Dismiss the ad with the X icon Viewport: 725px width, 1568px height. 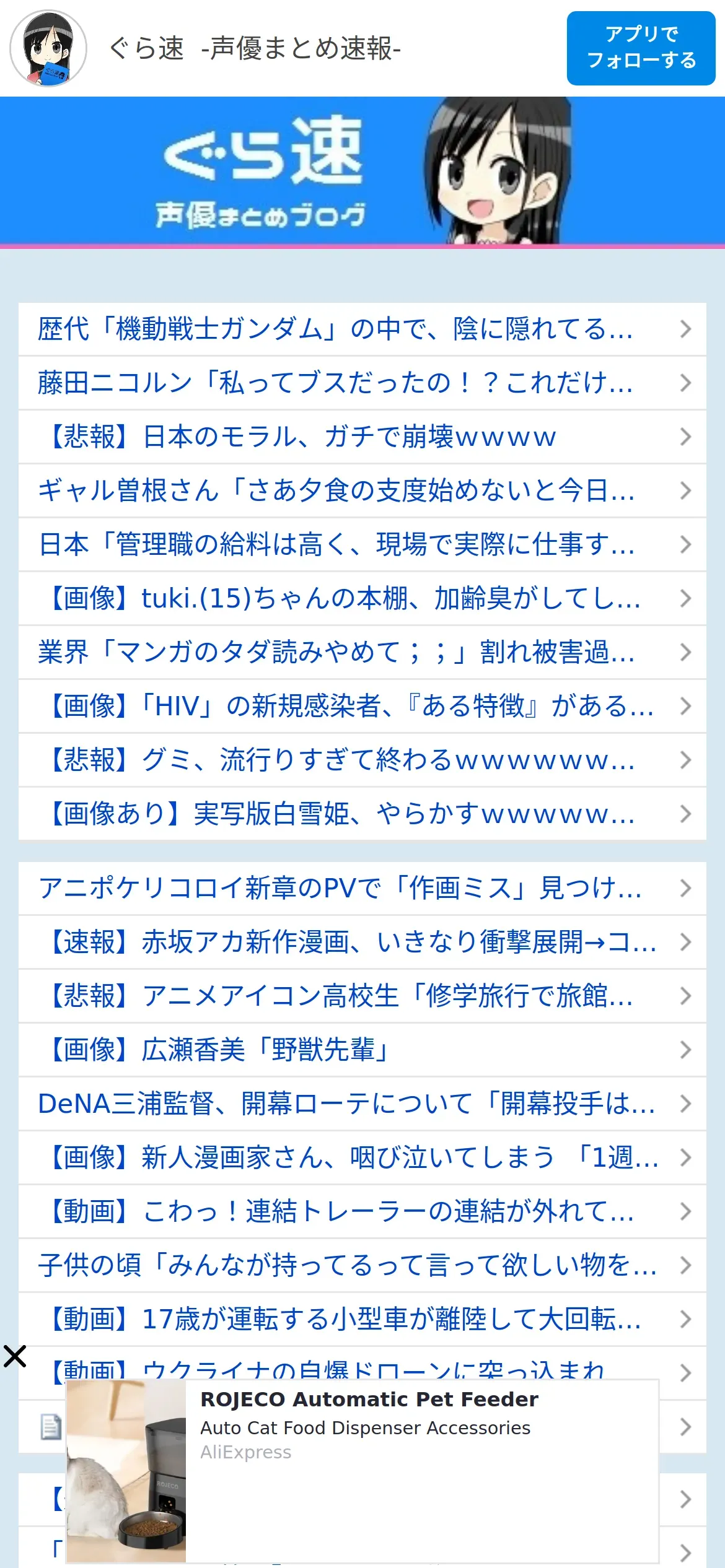[x=15, y=1356]
